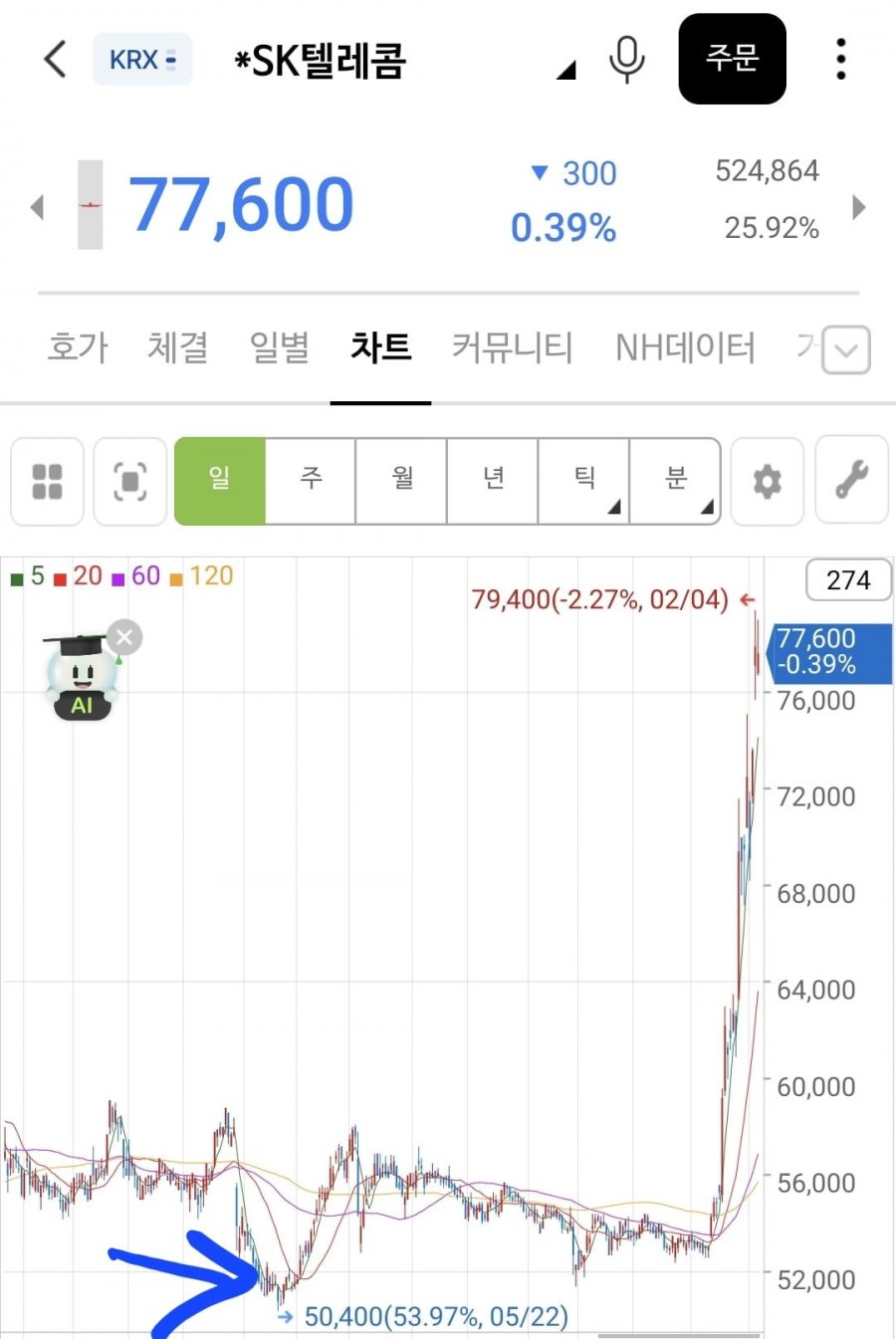Switch to the 호가 tab

(x=78, y=347)
